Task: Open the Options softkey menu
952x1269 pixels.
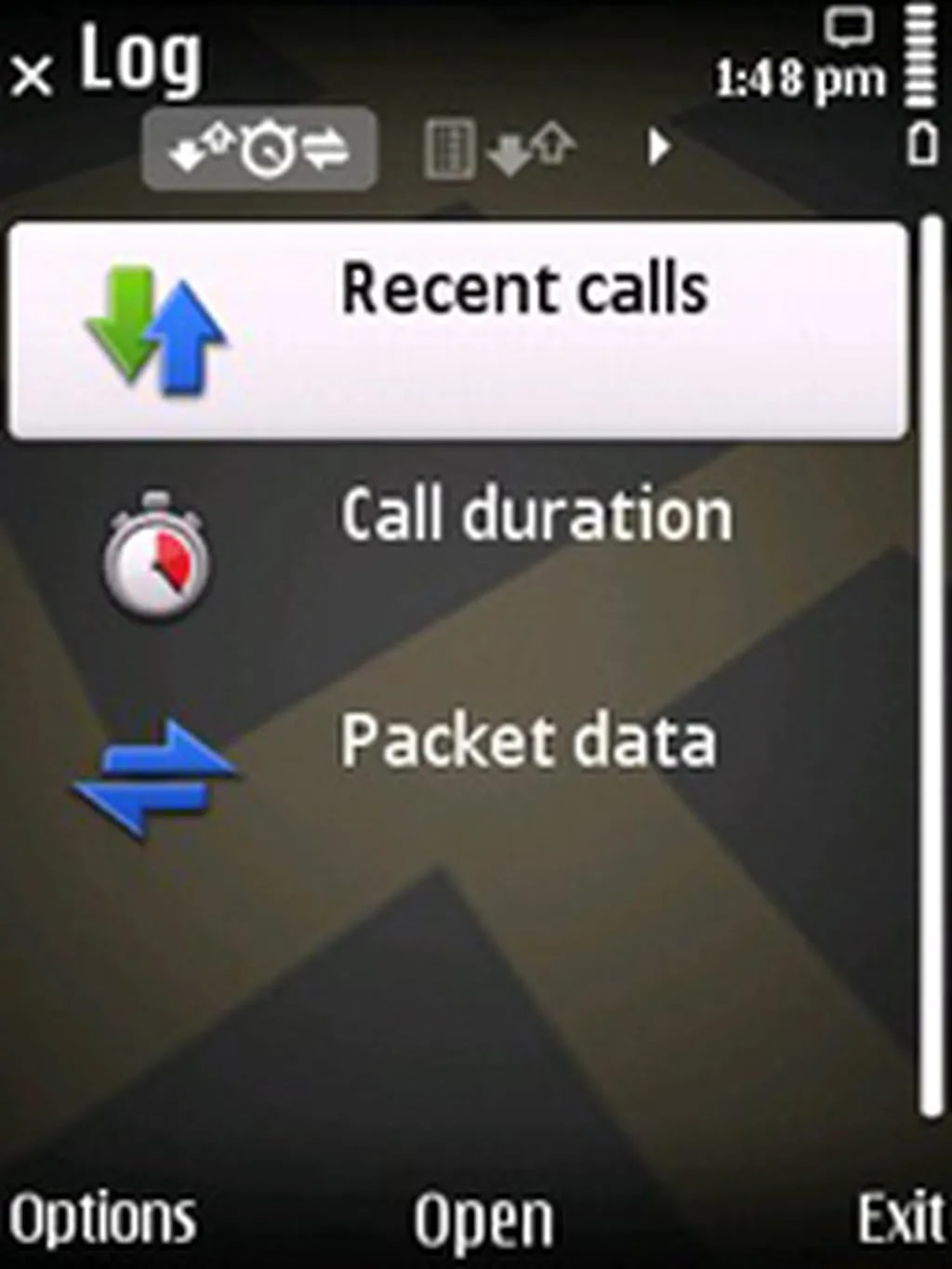Action: click(102, 1218)
